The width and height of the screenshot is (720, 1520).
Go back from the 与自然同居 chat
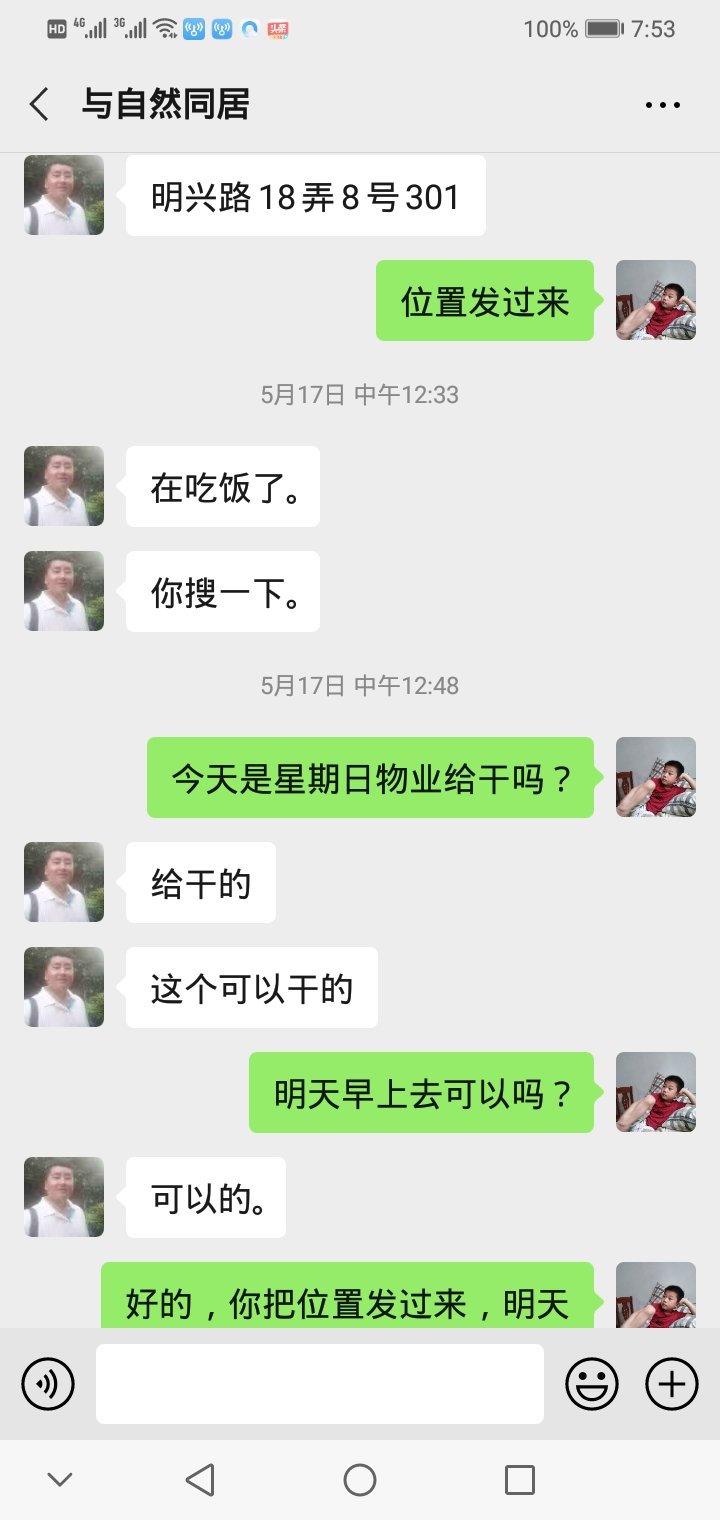(40, 104)
